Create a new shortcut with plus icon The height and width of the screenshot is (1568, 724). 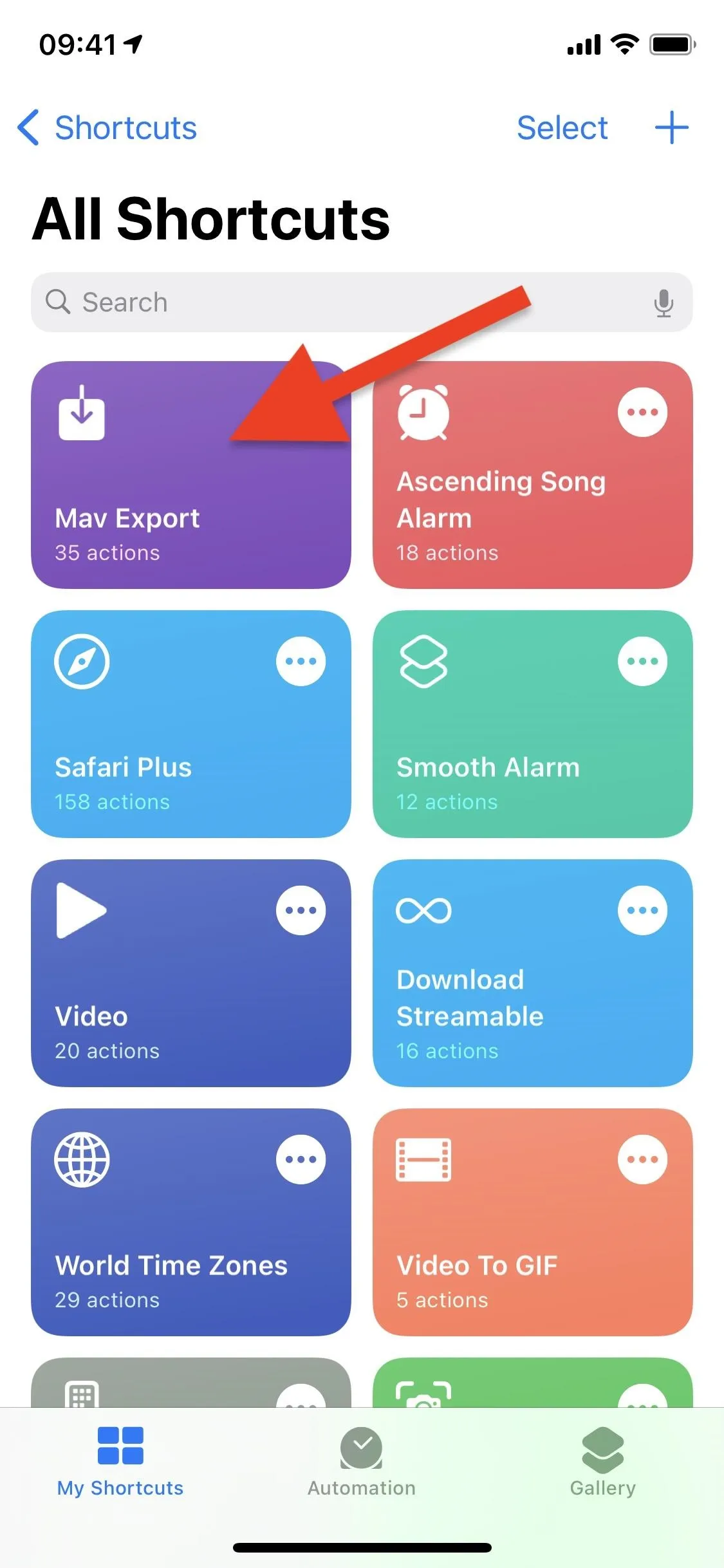coord(672,127)
